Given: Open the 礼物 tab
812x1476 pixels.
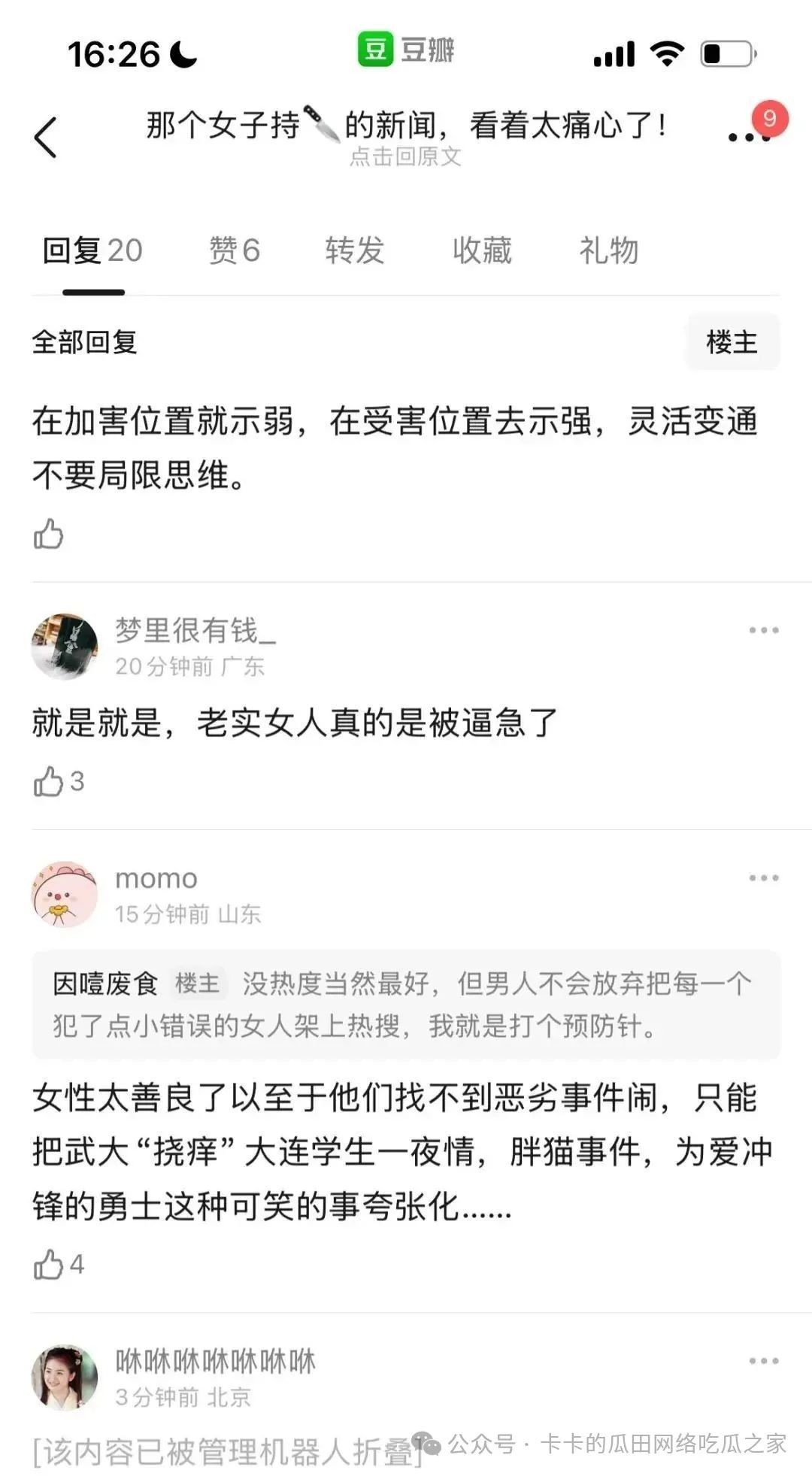Looking at the screenshot, I should pyautogui.click(x=608, y=250).
